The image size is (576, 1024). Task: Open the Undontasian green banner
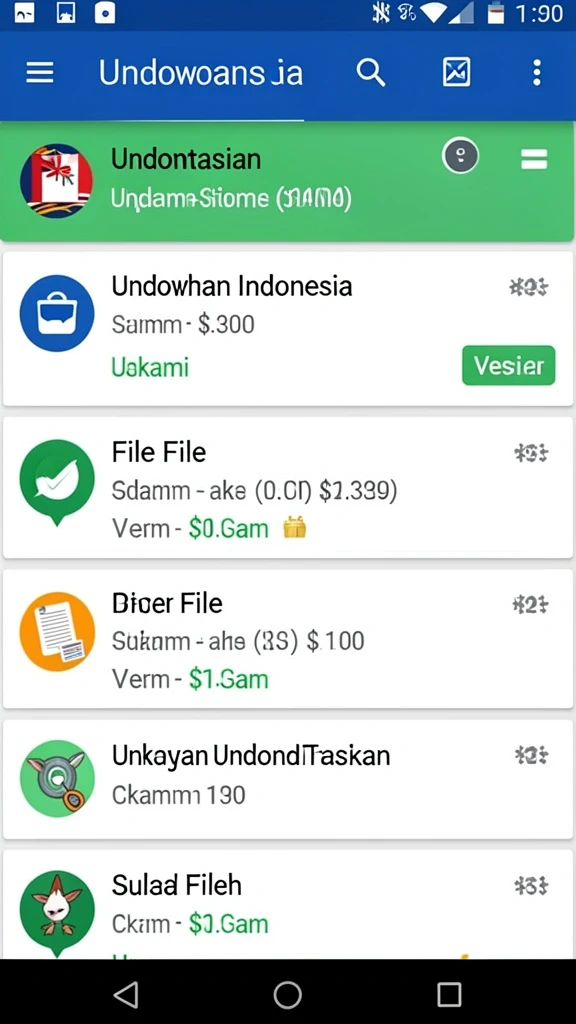click(x=287, y=182)
